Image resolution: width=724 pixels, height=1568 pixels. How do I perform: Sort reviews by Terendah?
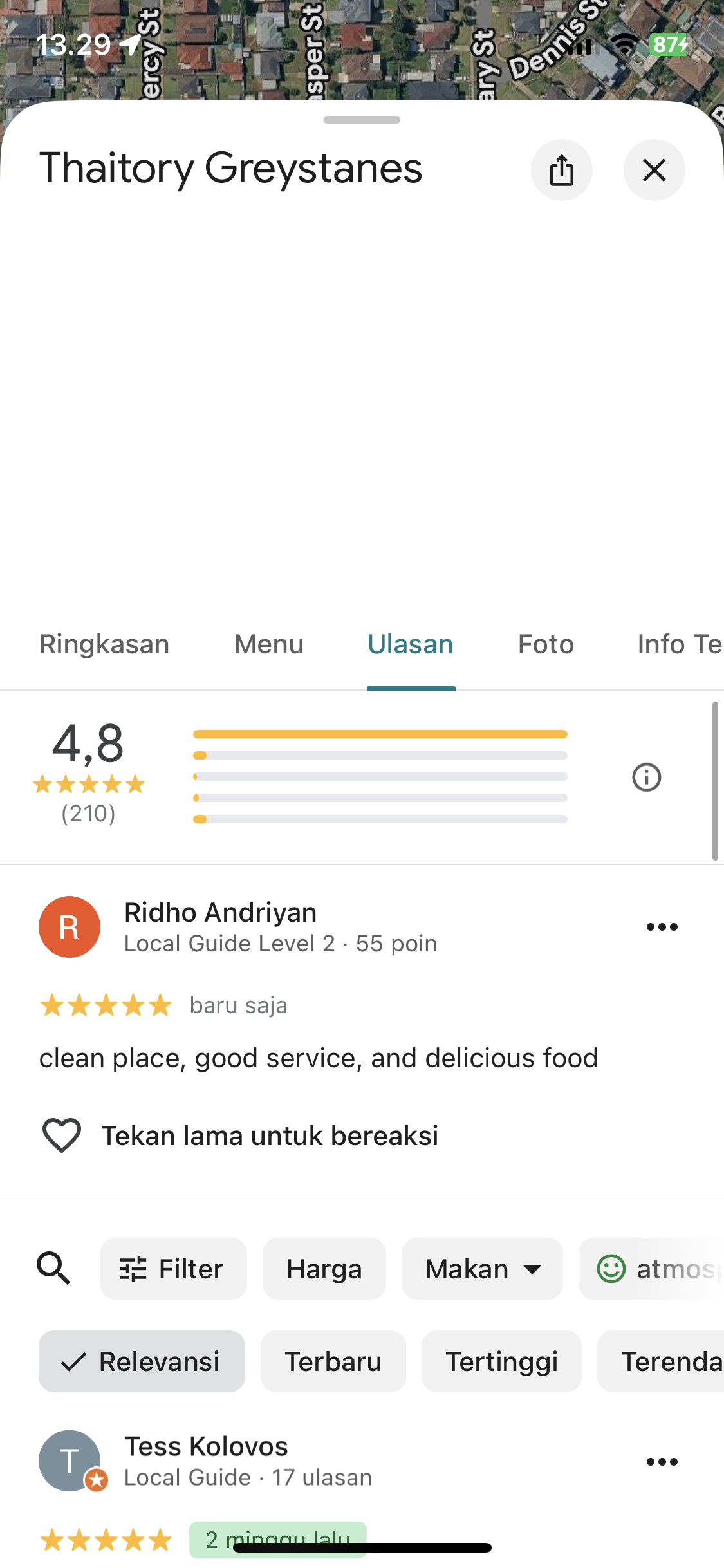click(661, 1361)
